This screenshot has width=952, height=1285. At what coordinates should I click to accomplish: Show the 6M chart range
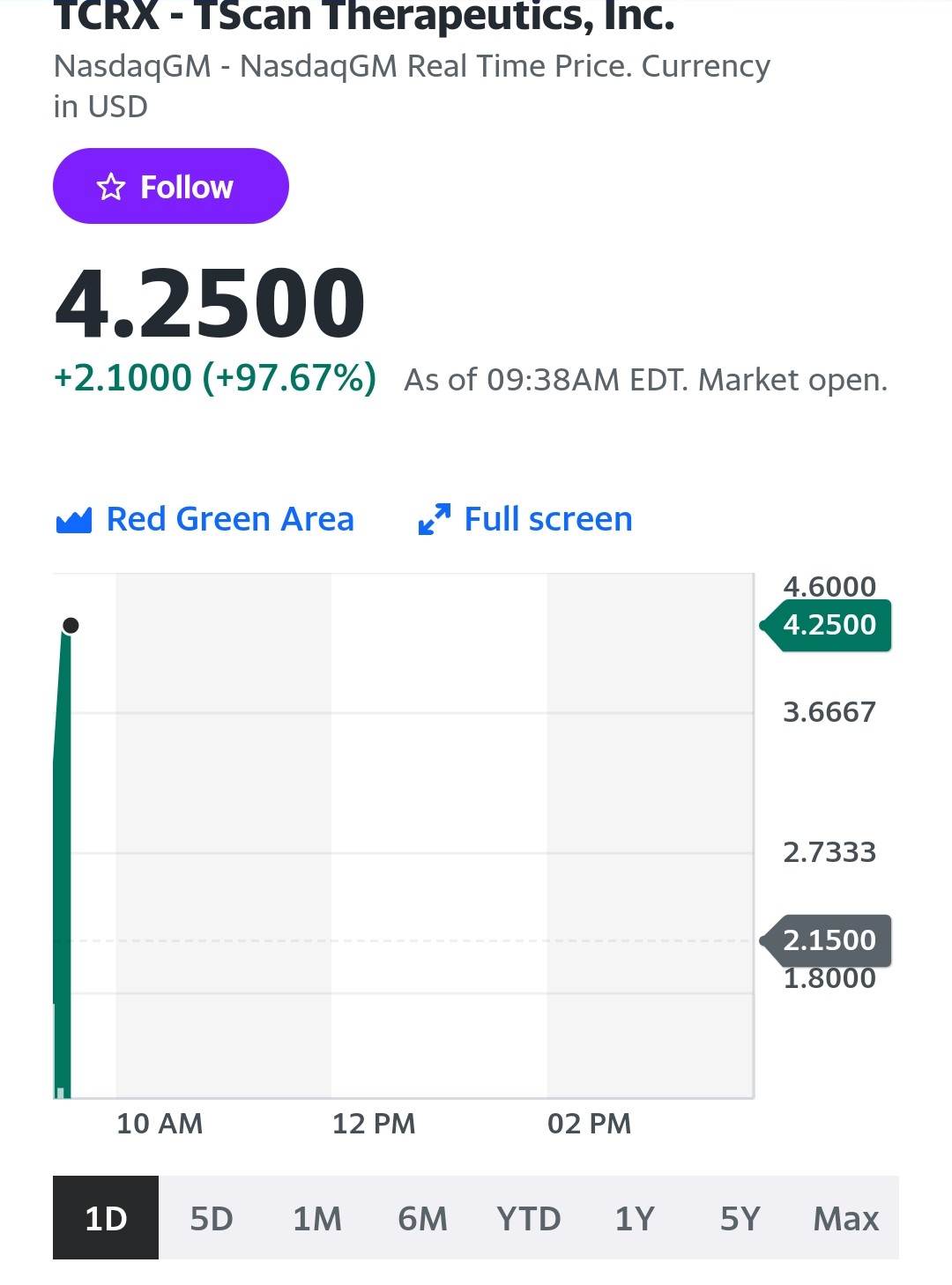[423, 1218]
